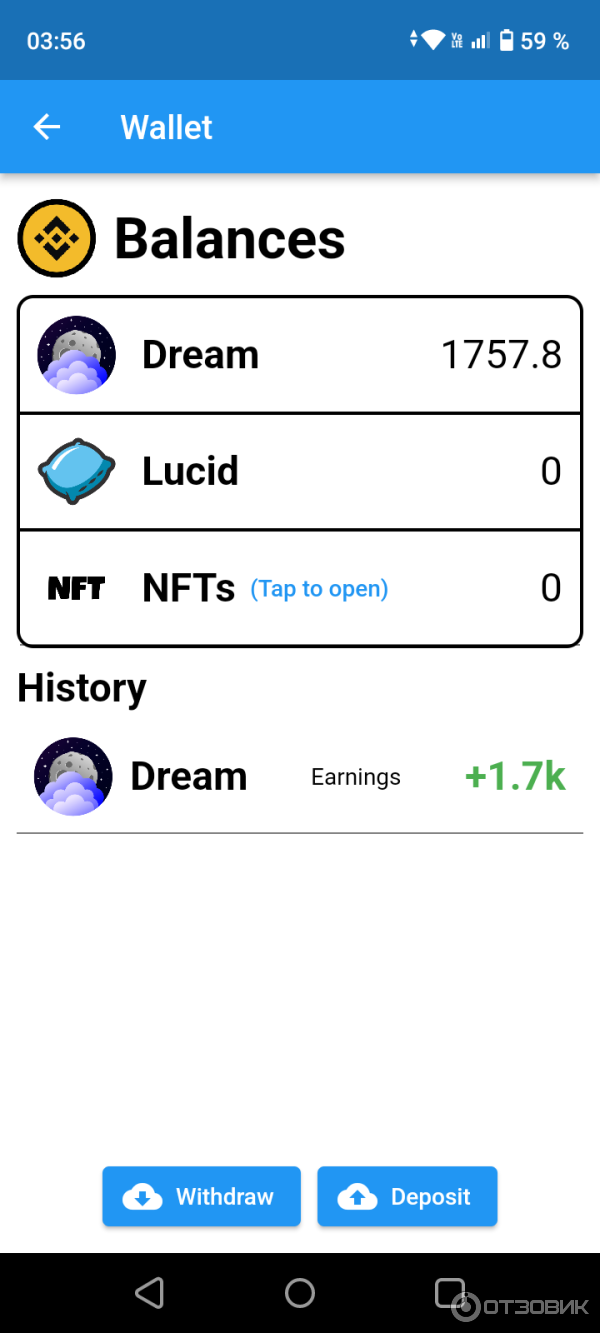This screenshot has height=1333, width=600.
Task: Tap the system back button
Action: point(150,1293)
